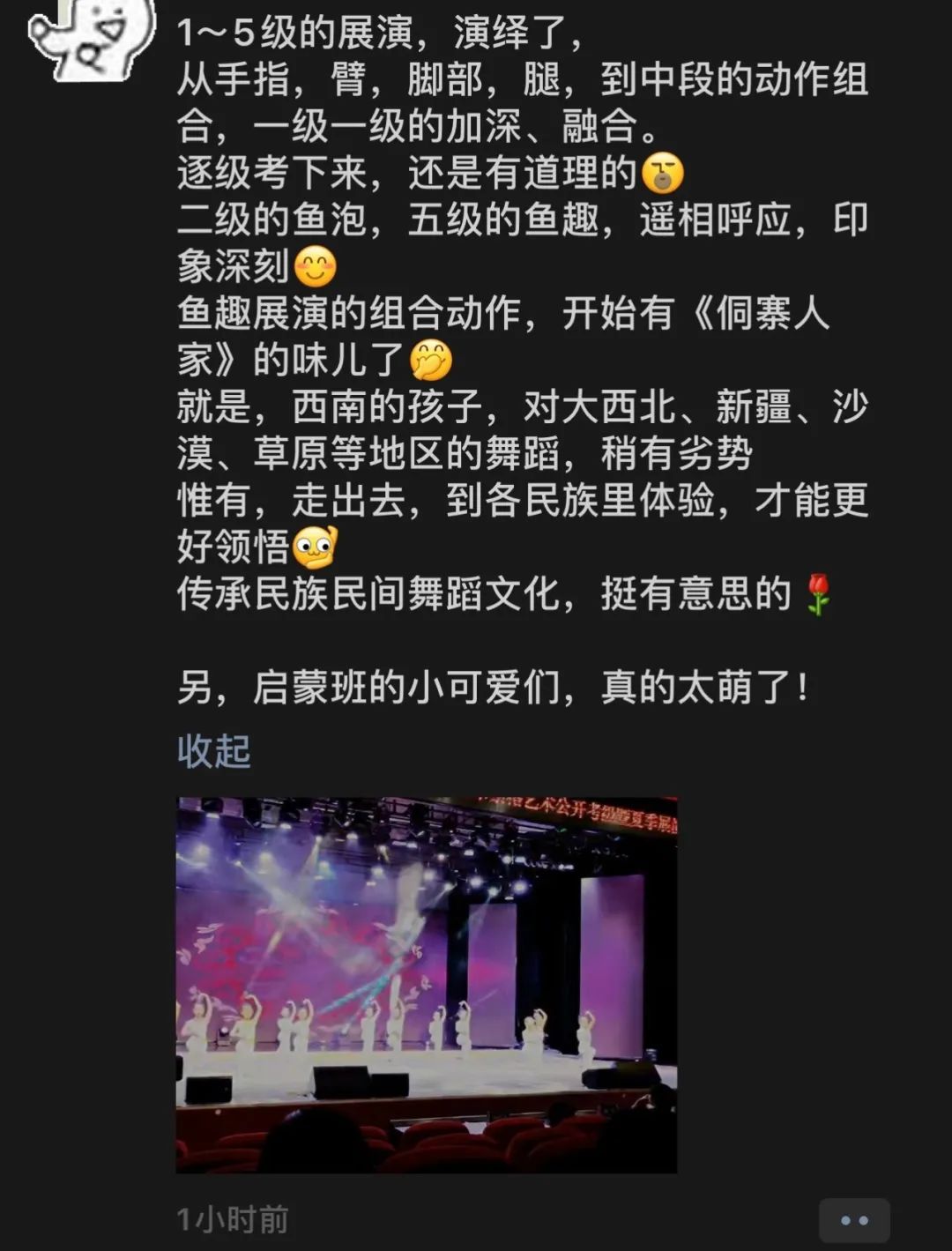View the poster's profile avatar

[x=88, y=40]
